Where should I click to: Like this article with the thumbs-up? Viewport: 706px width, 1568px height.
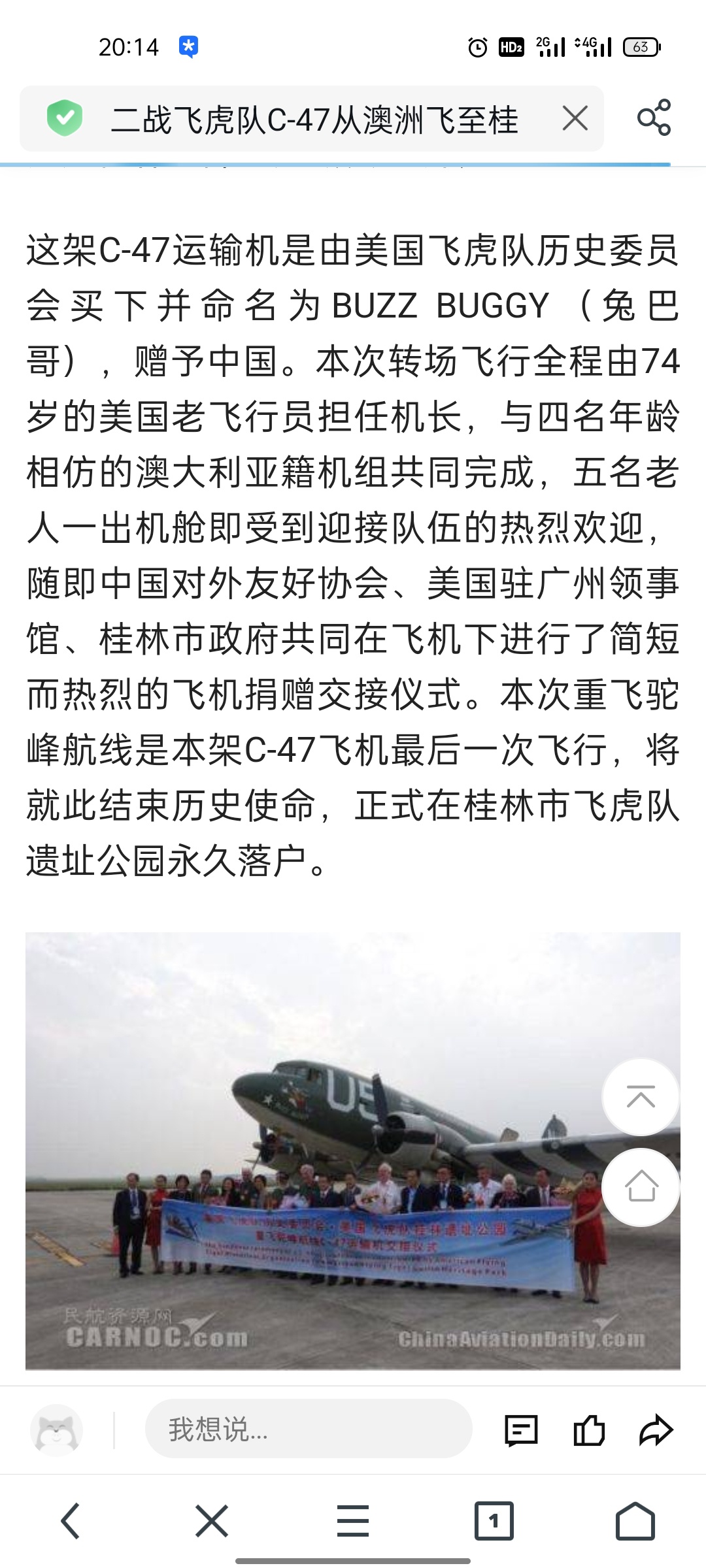pyautogui.click(x=589, y=1430)
